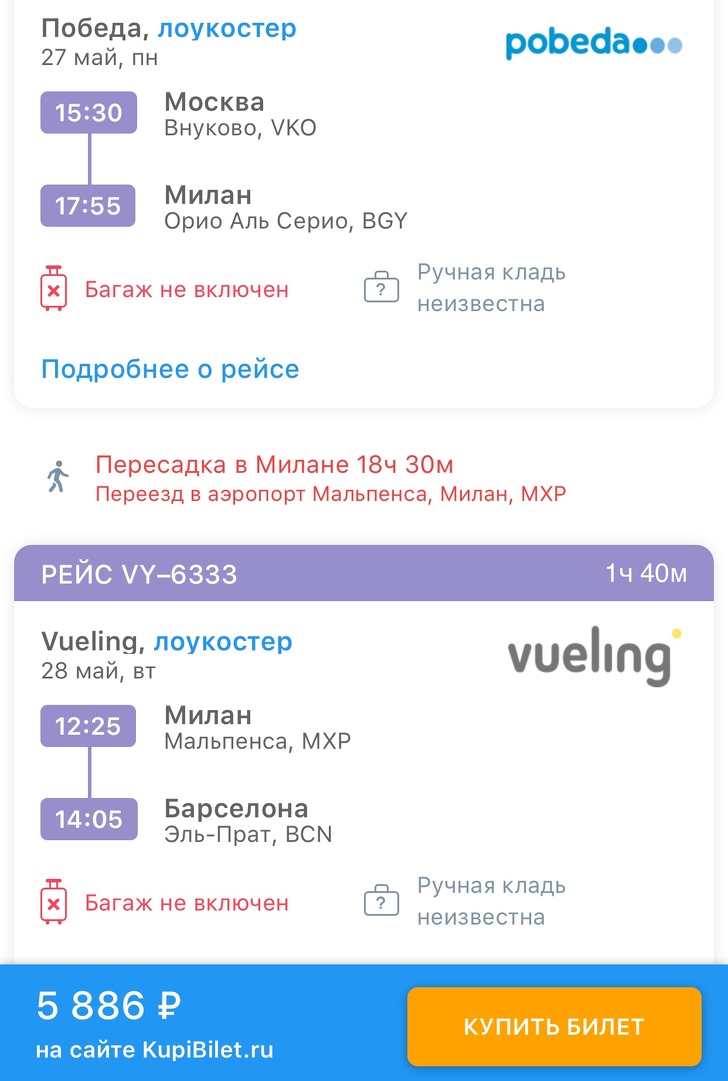Tap the "Купить билет" button

(x=554, y=1026)
